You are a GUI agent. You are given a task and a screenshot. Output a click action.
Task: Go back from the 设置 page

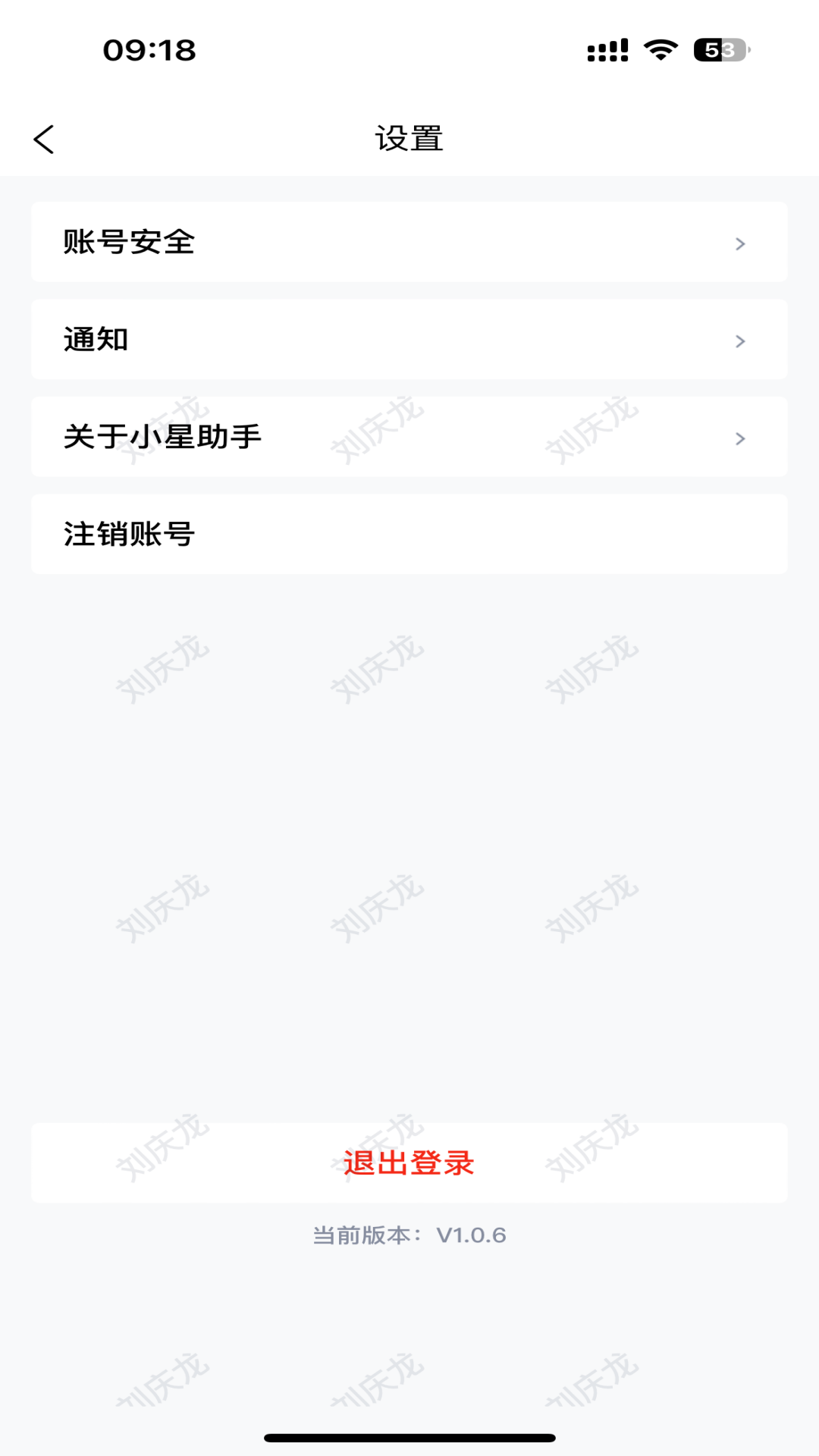point(44,140)
